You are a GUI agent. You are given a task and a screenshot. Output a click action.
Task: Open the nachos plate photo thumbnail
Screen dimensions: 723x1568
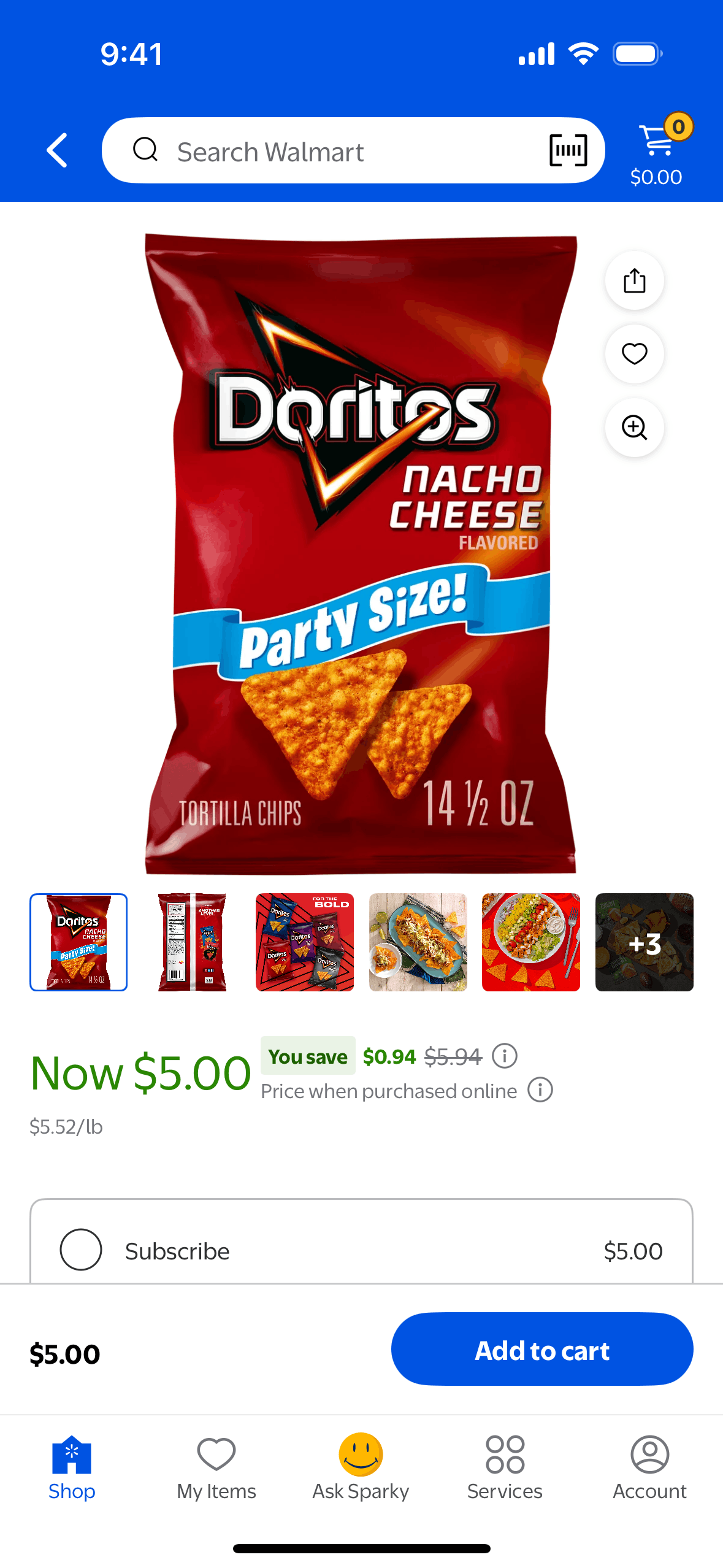coord(418,942)
